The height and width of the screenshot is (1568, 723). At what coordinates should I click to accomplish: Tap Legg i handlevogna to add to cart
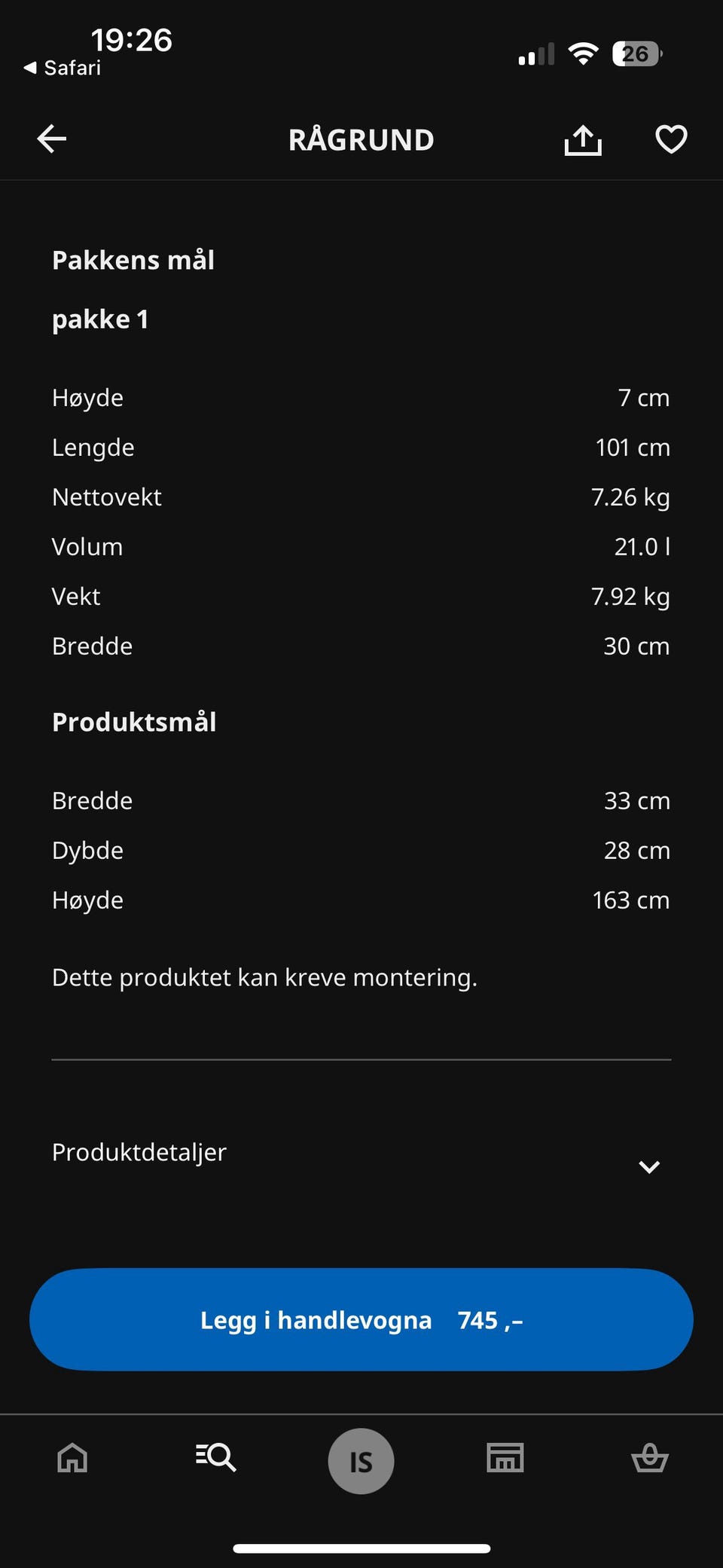point(361,1319)
